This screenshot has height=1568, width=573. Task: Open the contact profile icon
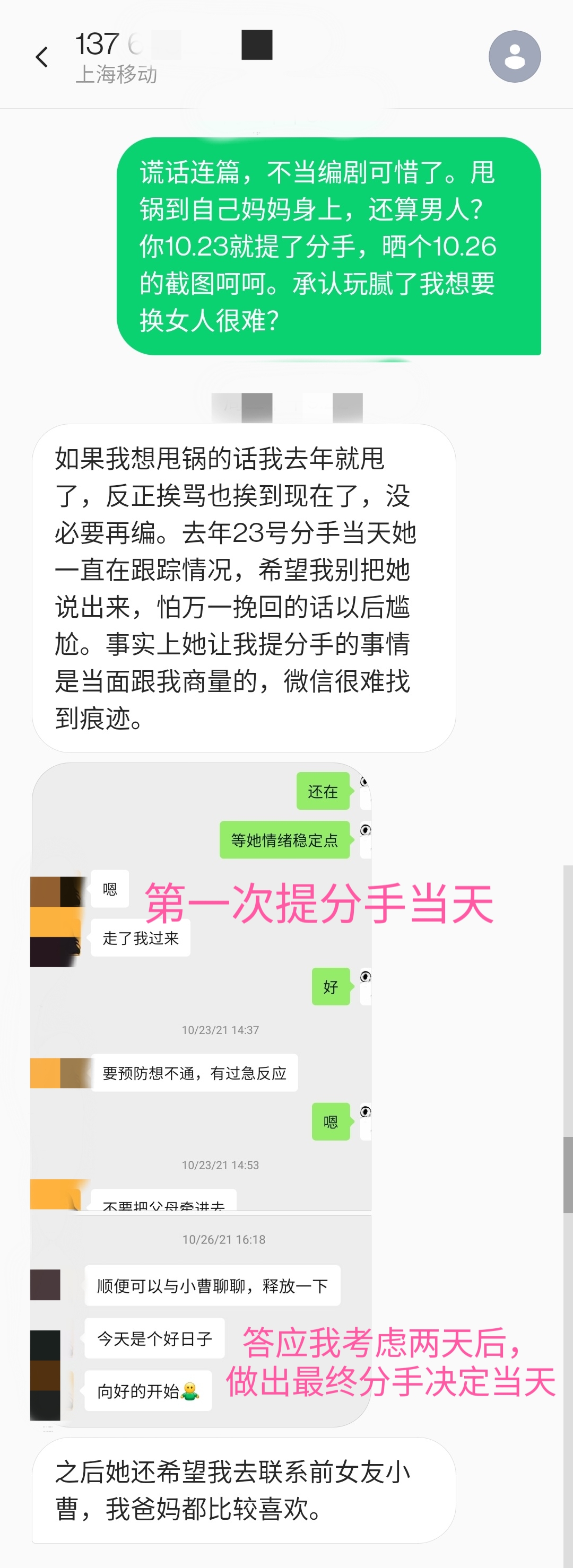(514, 57)
